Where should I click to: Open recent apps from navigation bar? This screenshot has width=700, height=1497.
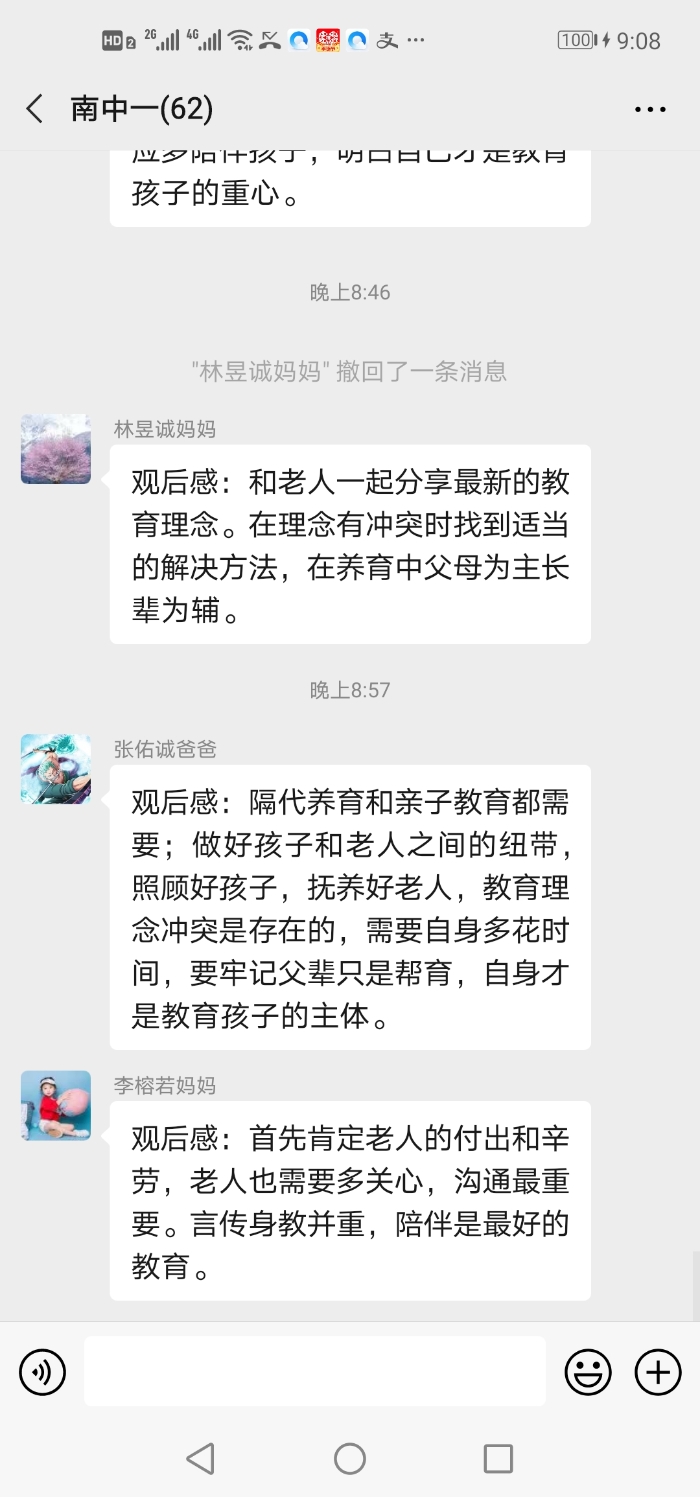coord(498,1459)
